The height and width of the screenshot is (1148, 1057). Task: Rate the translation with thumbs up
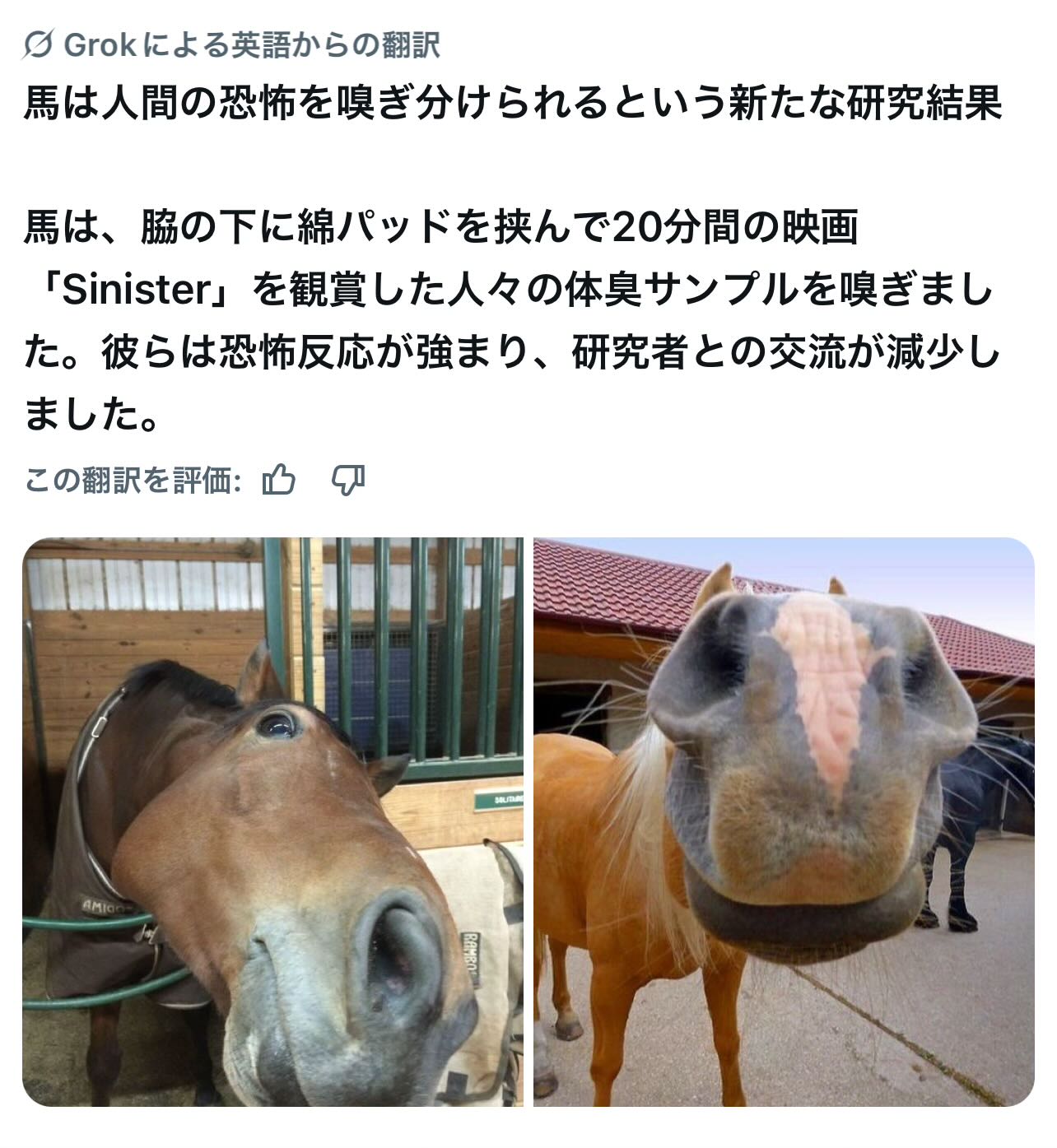pyautogui.click(x=279, y=480)
